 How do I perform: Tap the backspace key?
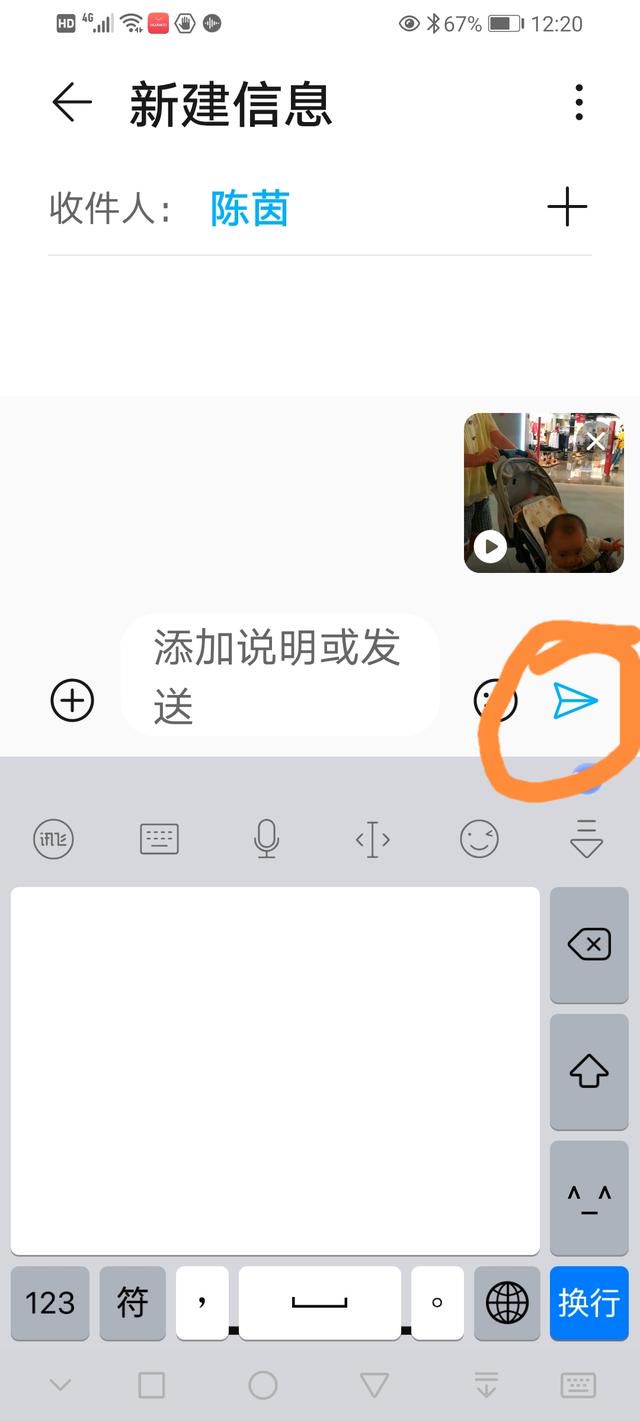pyautogui.click(x=589, y=944)
